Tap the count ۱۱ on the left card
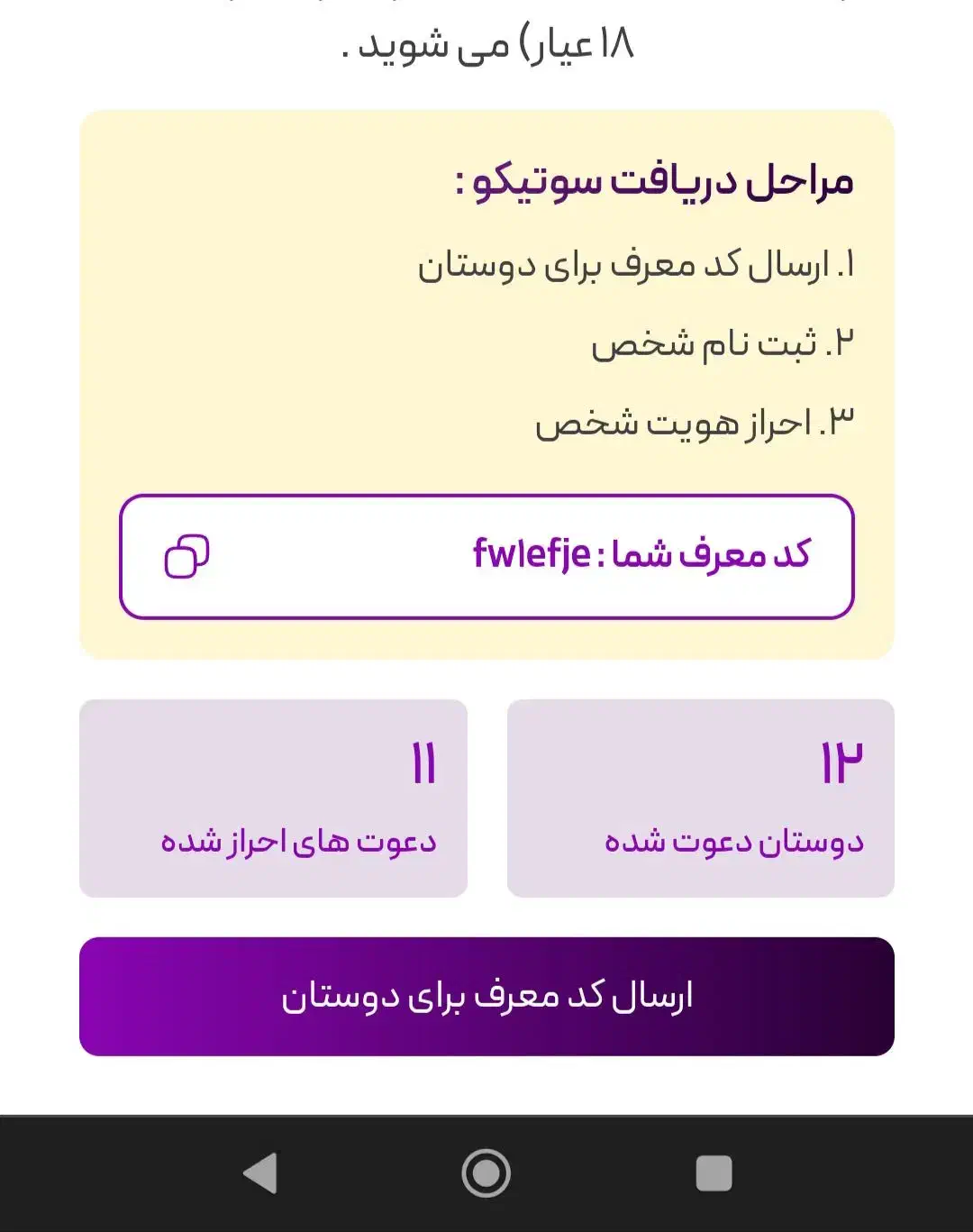 [x=426, y=764]
